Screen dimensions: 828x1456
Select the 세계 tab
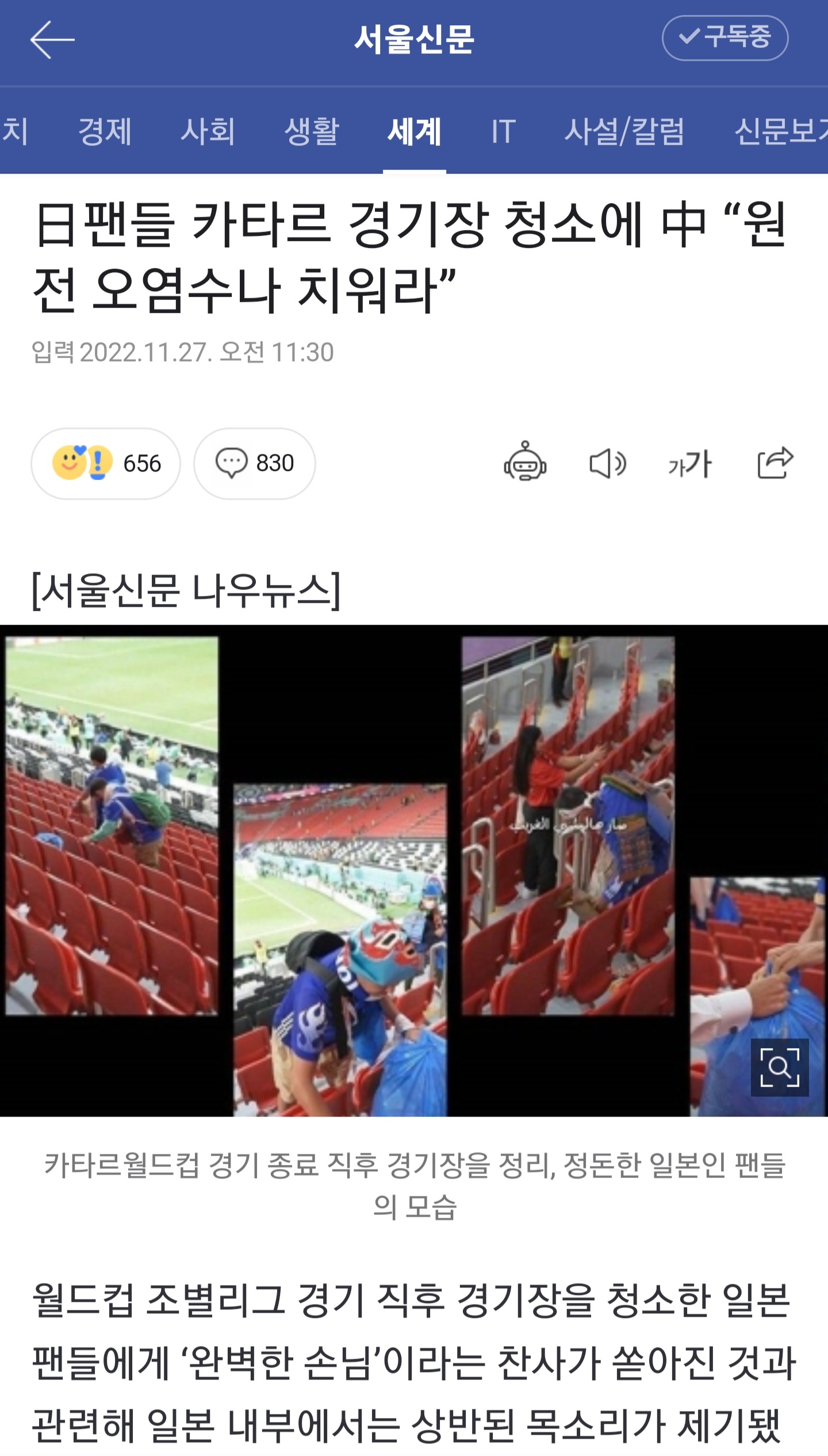415,131
